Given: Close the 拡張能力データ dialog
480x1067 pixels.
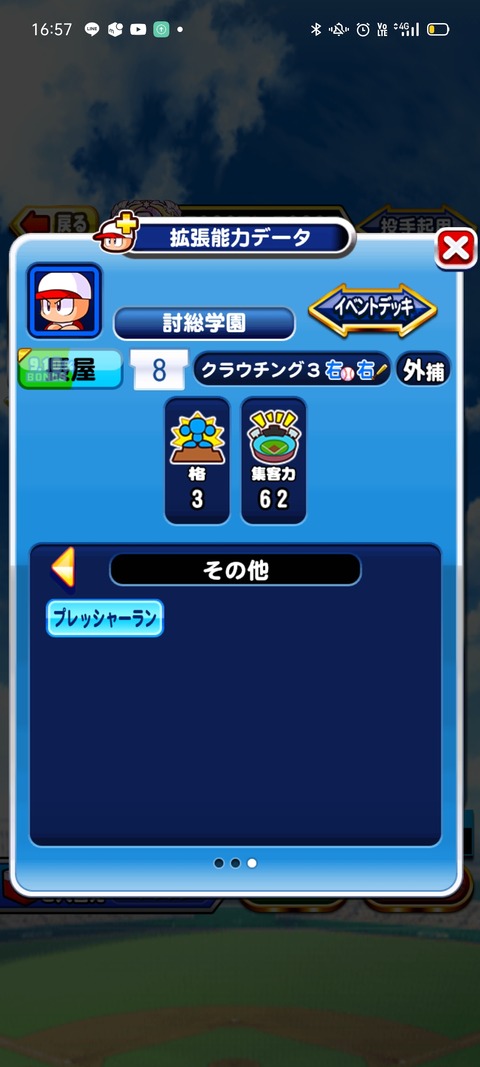Looking at the screenshot, I should (456, 249).
